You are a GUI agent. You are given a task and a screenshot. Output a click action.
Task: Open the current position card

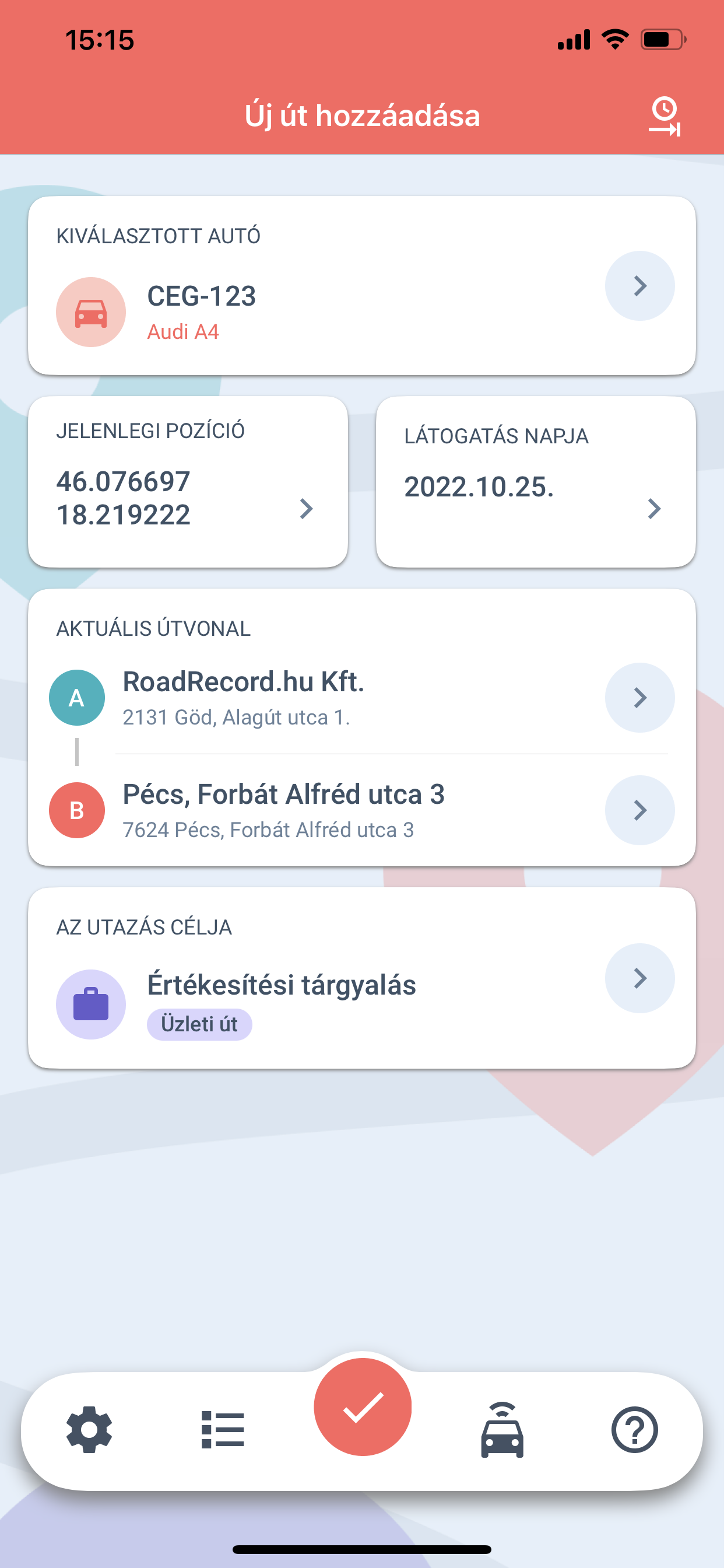187,482
